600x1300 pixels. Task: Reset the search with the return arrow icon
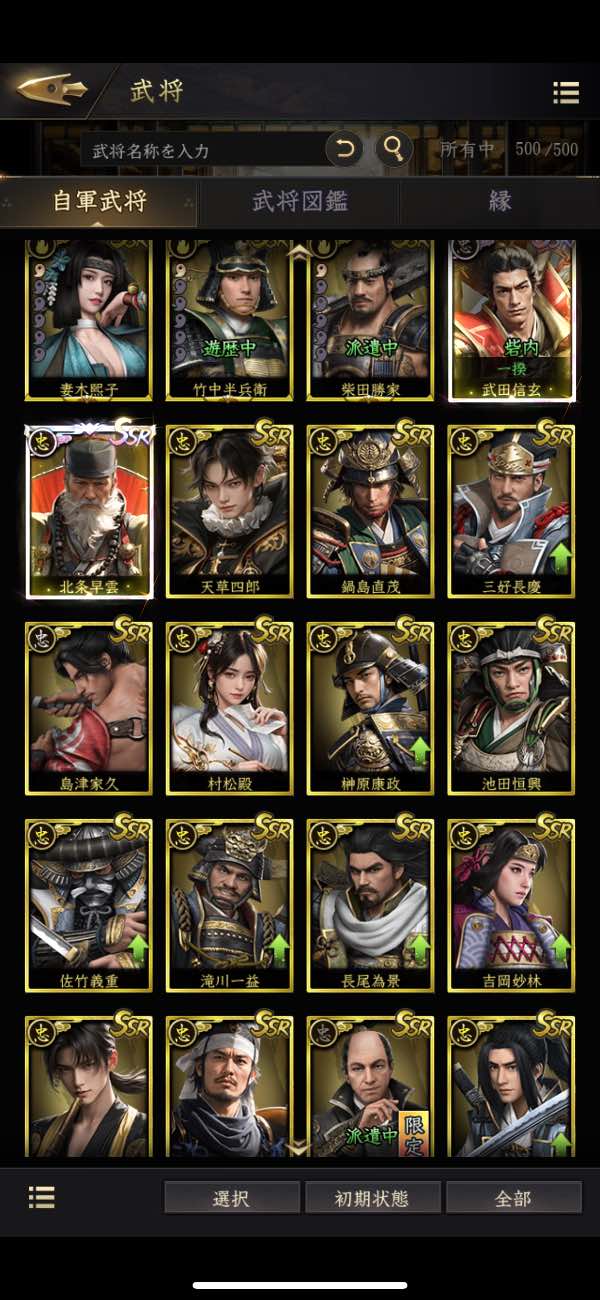pos(344,150)
